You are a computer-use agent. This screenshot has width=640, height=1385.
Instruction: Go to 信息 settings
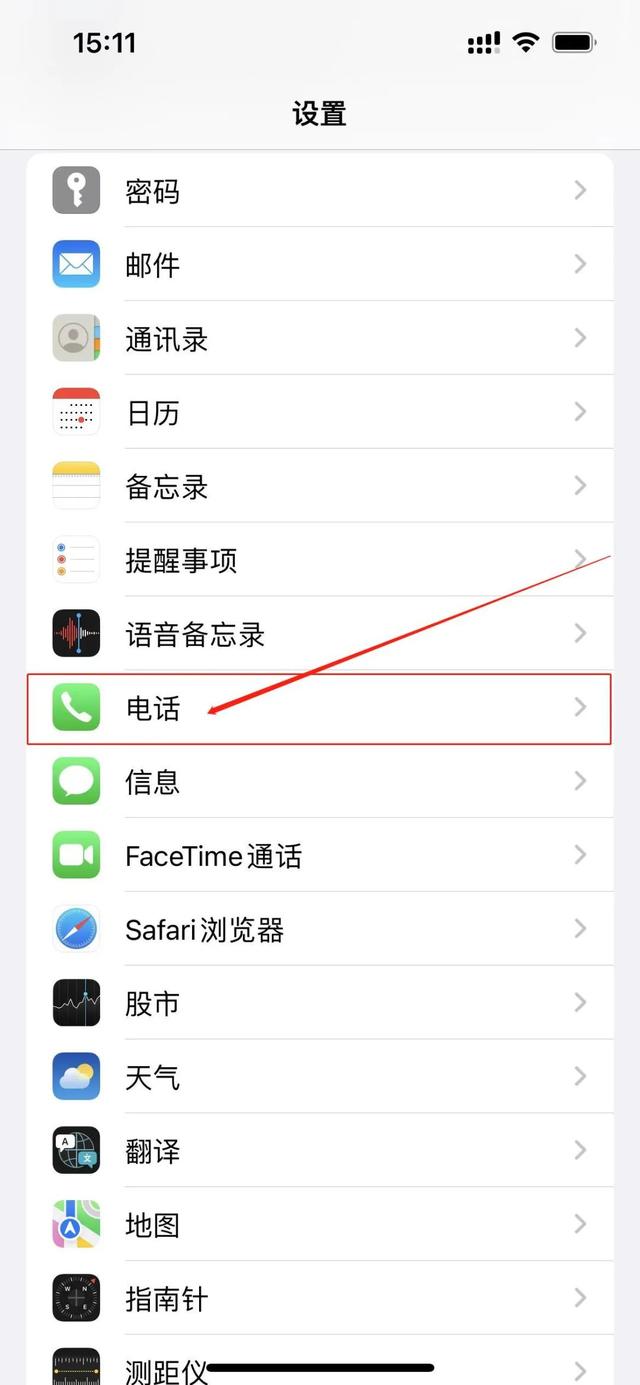(320, 782)
